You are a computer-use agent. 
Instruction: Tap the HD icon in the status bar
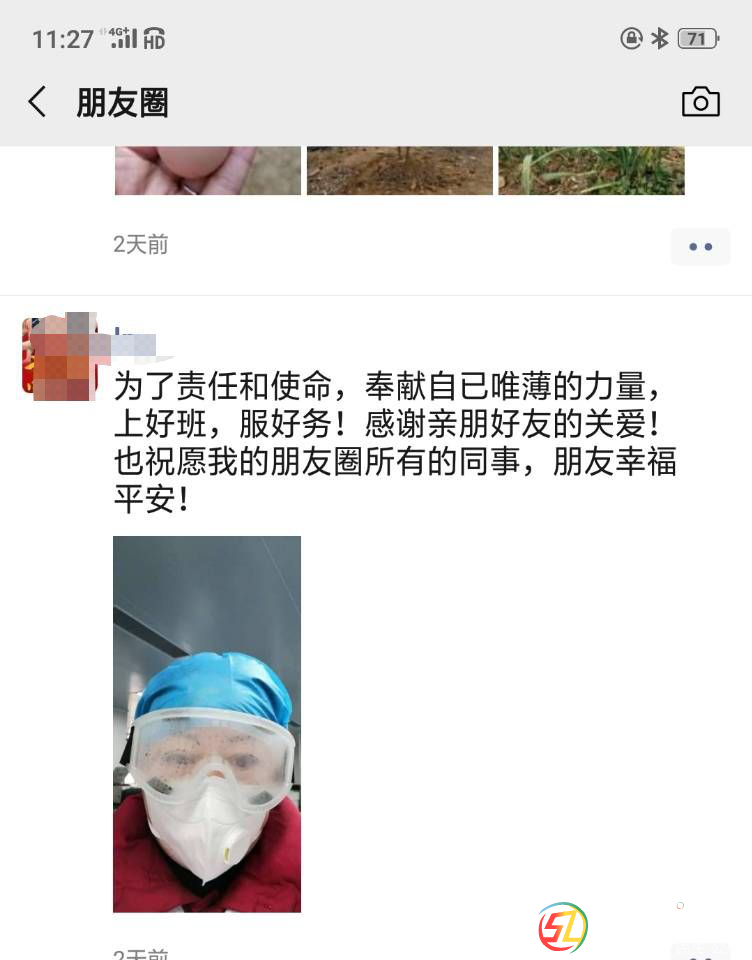(153, 41)
